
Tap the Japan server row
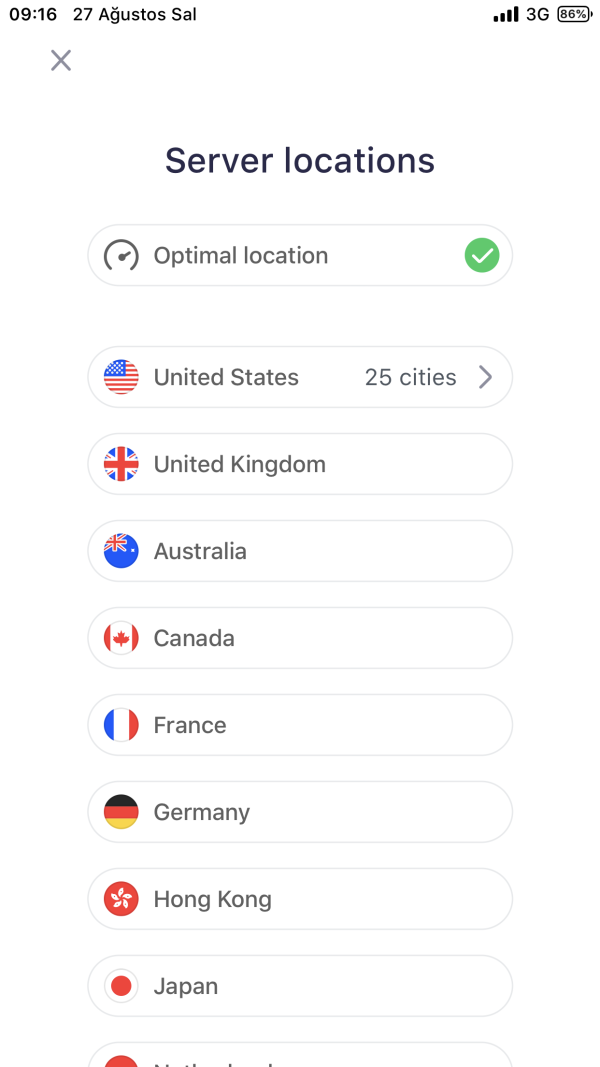[x=300, y=987]
